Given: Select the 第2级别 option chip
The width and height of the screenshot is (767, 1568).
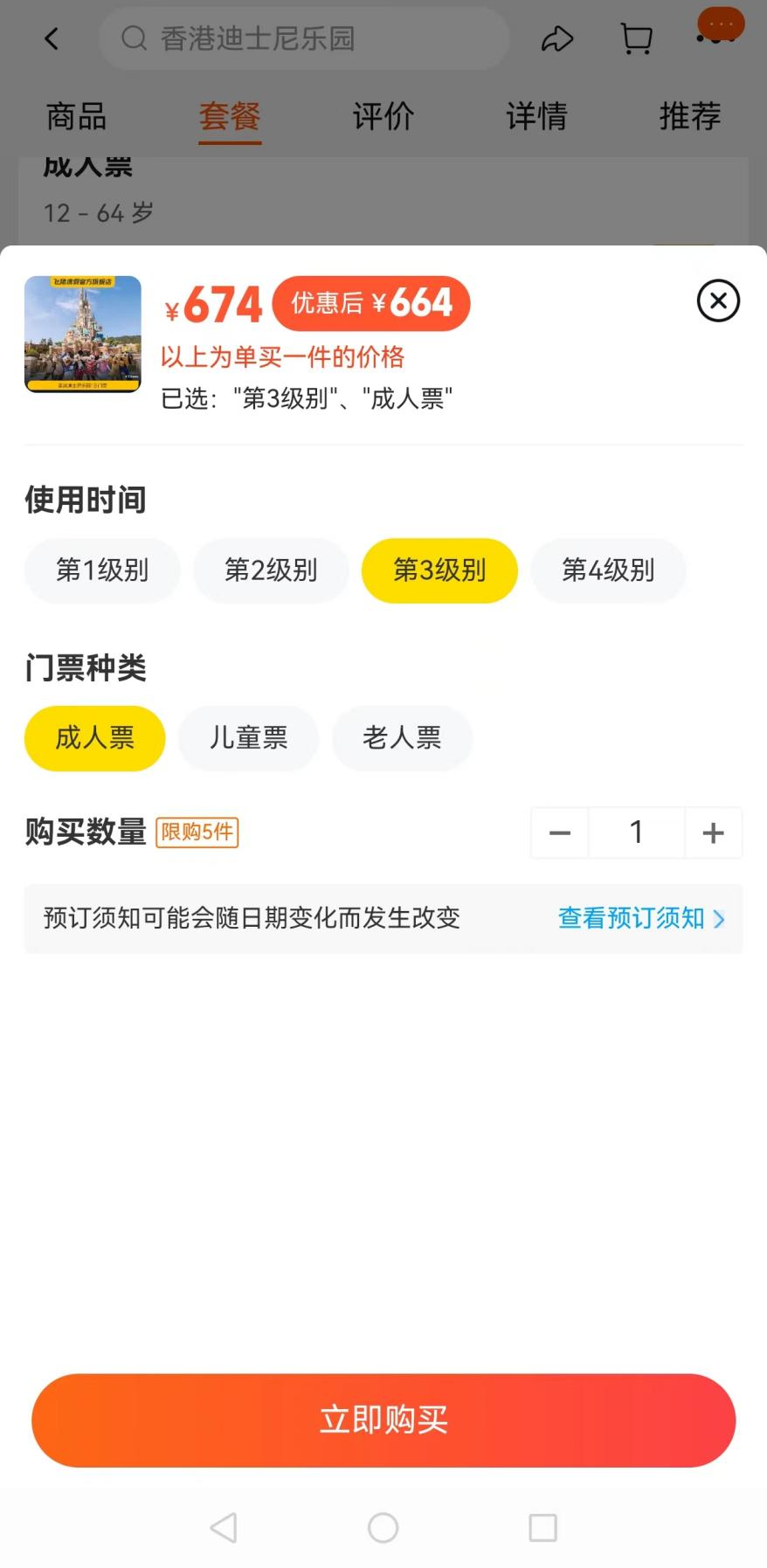Looking at the screenshot, I should pos(271,570).
